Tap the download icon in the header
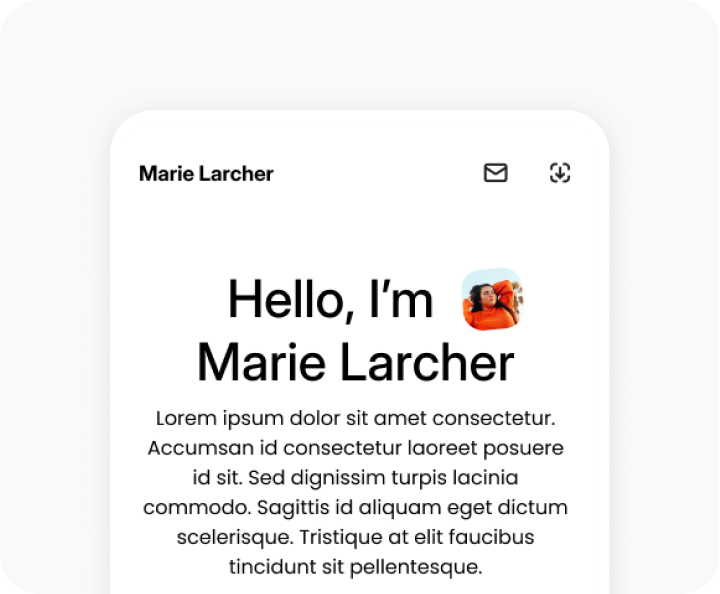 click(x=560, y=173)
